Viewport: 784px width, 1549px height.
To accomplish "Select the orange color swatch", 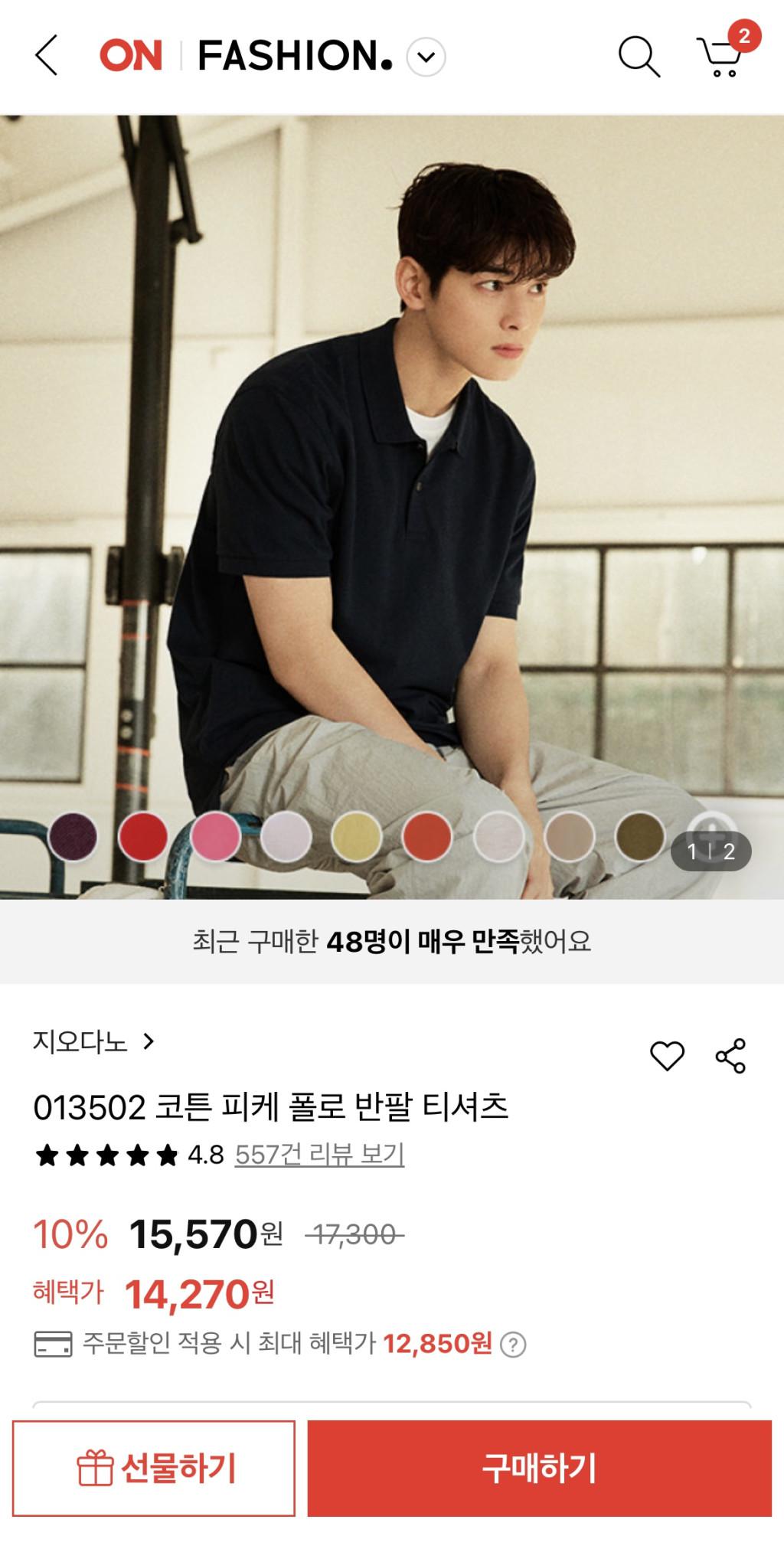I will (x=426, y=836).
